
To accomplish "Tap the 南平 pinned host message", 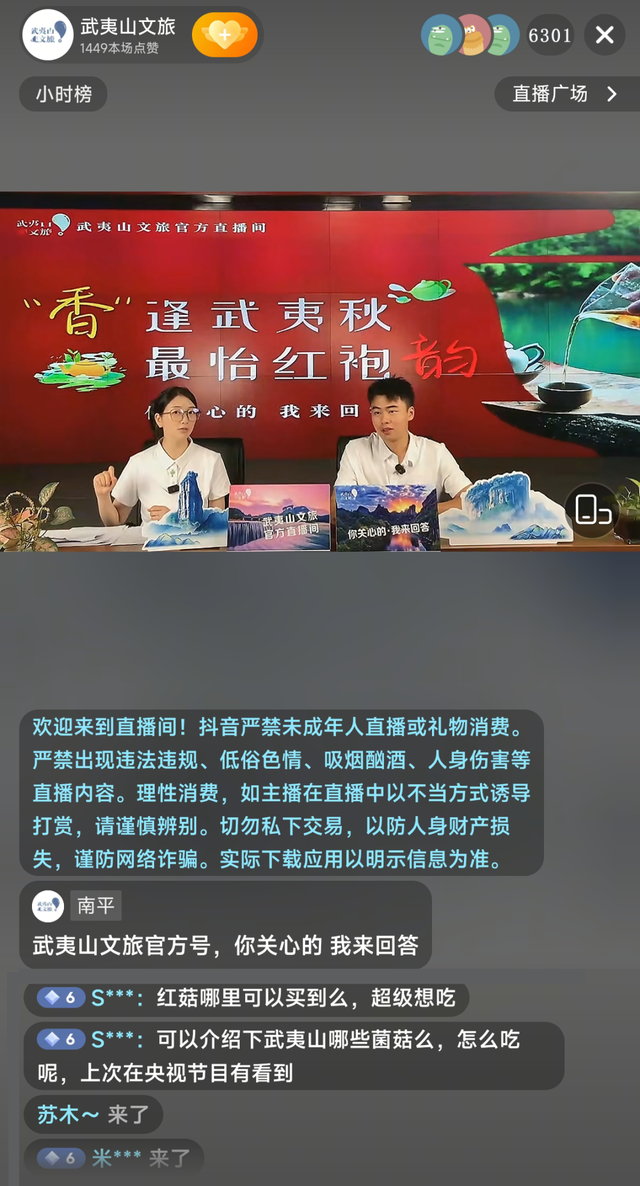I will pos(225,925).
